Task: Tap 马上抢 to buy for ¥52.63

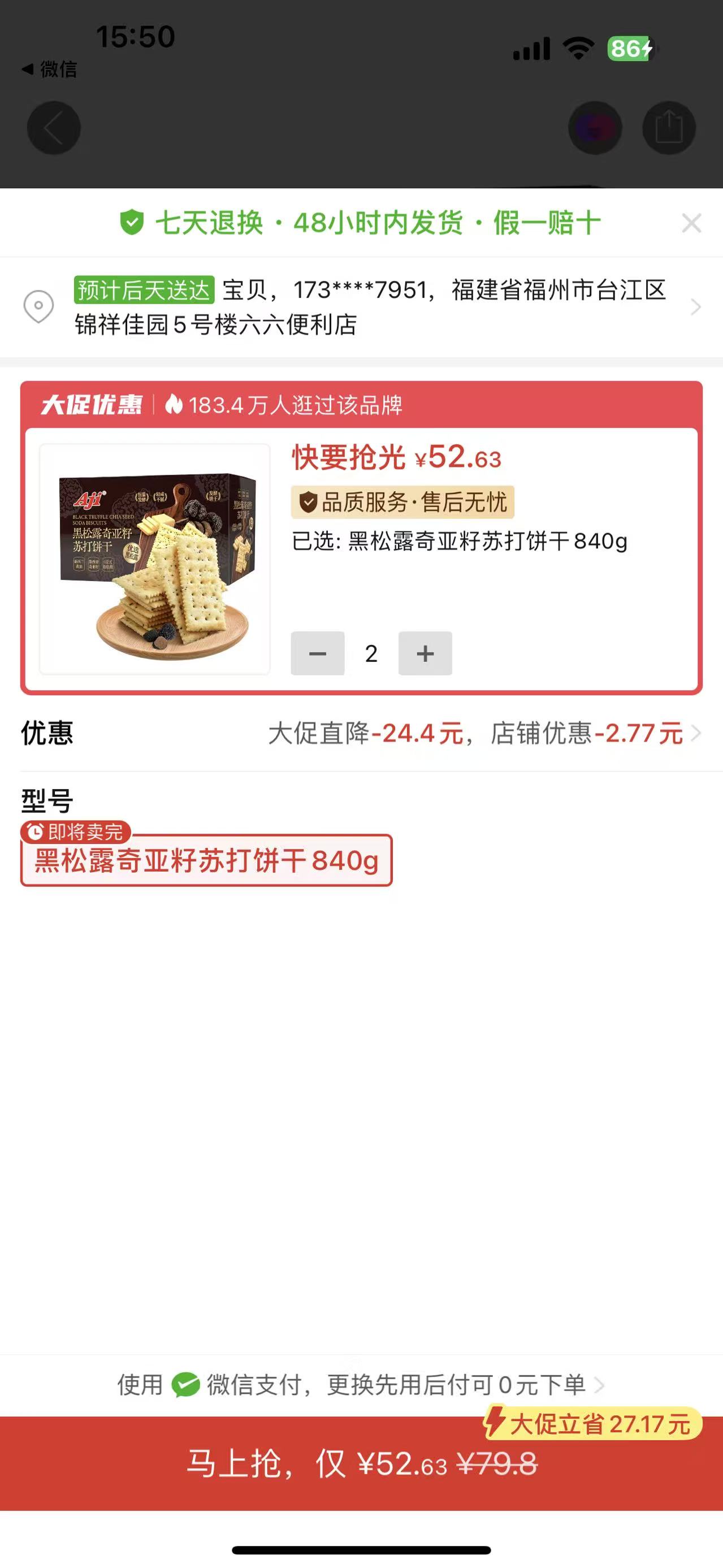Action: pos(362,1464)
